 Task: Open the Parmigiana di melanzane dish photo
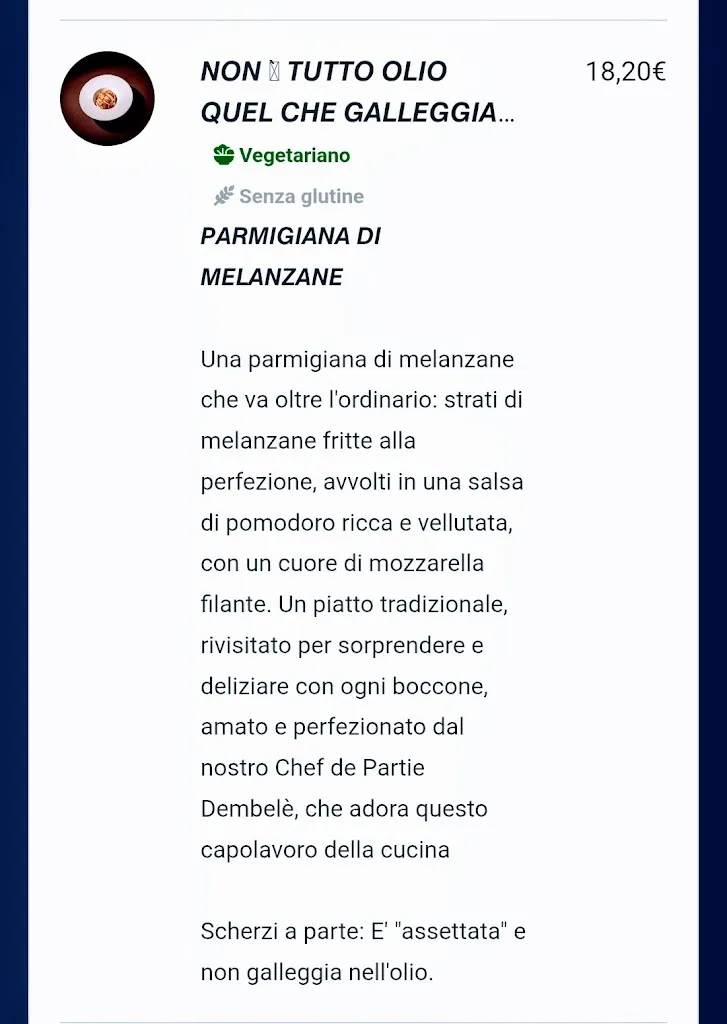(x=107, y=98)
